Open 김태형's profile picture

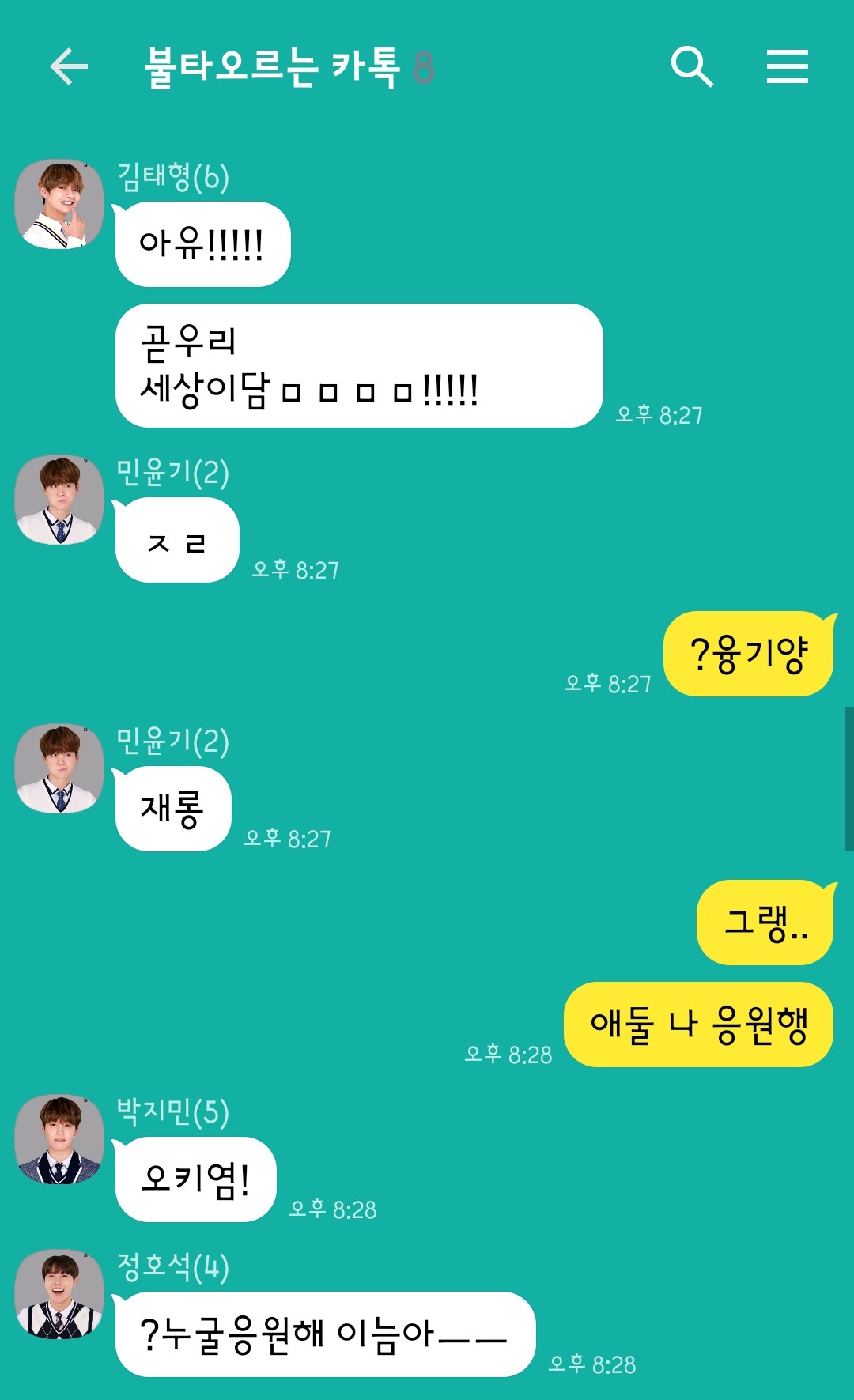(x=60, y=204)
